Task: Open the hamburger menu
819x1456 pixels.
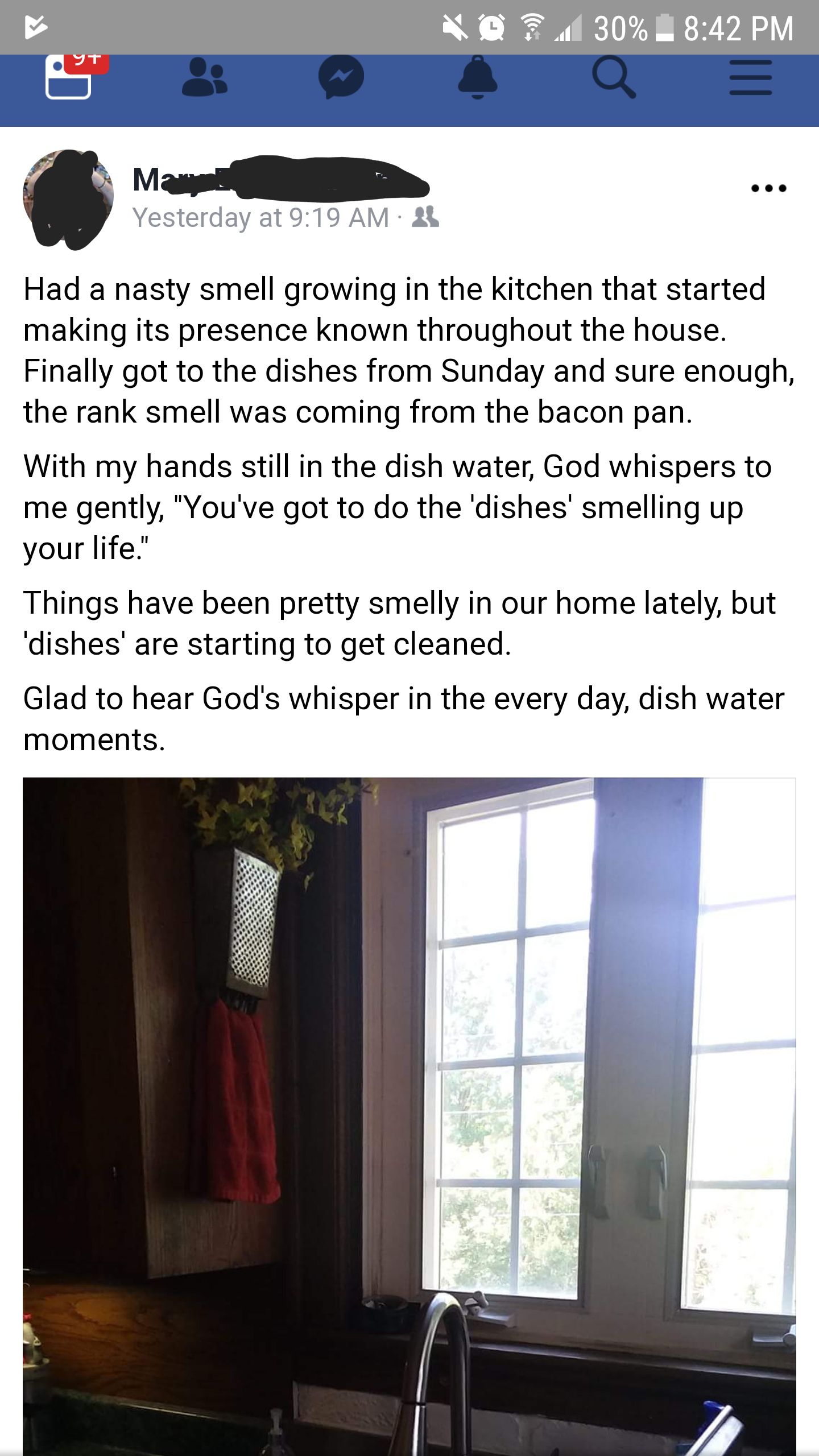Action: click(x=751, y=78)
